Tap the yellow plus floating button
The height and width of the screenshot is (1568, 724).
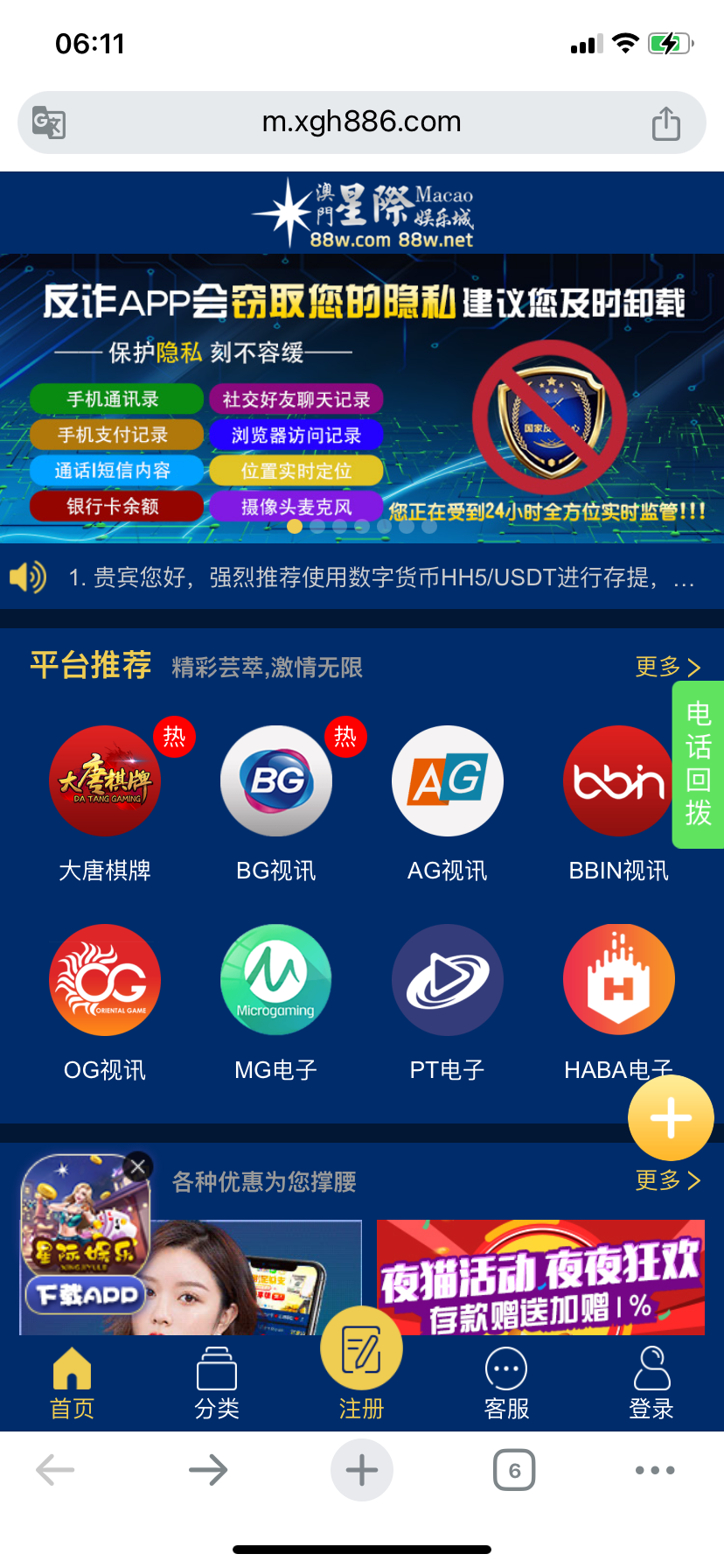click(671, 1118)
